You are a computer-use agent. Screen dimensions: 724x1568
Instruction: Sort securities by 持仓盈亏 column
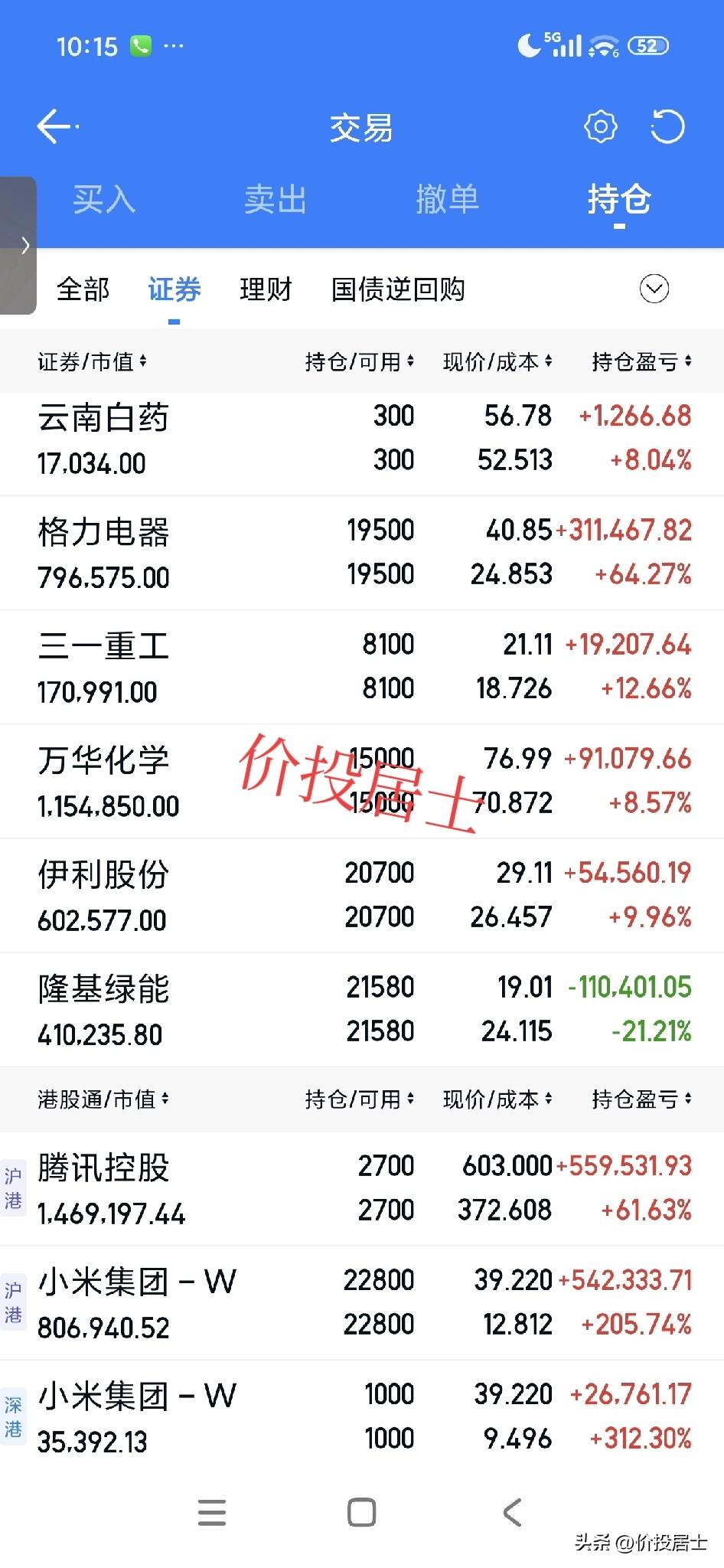point(641,361)
